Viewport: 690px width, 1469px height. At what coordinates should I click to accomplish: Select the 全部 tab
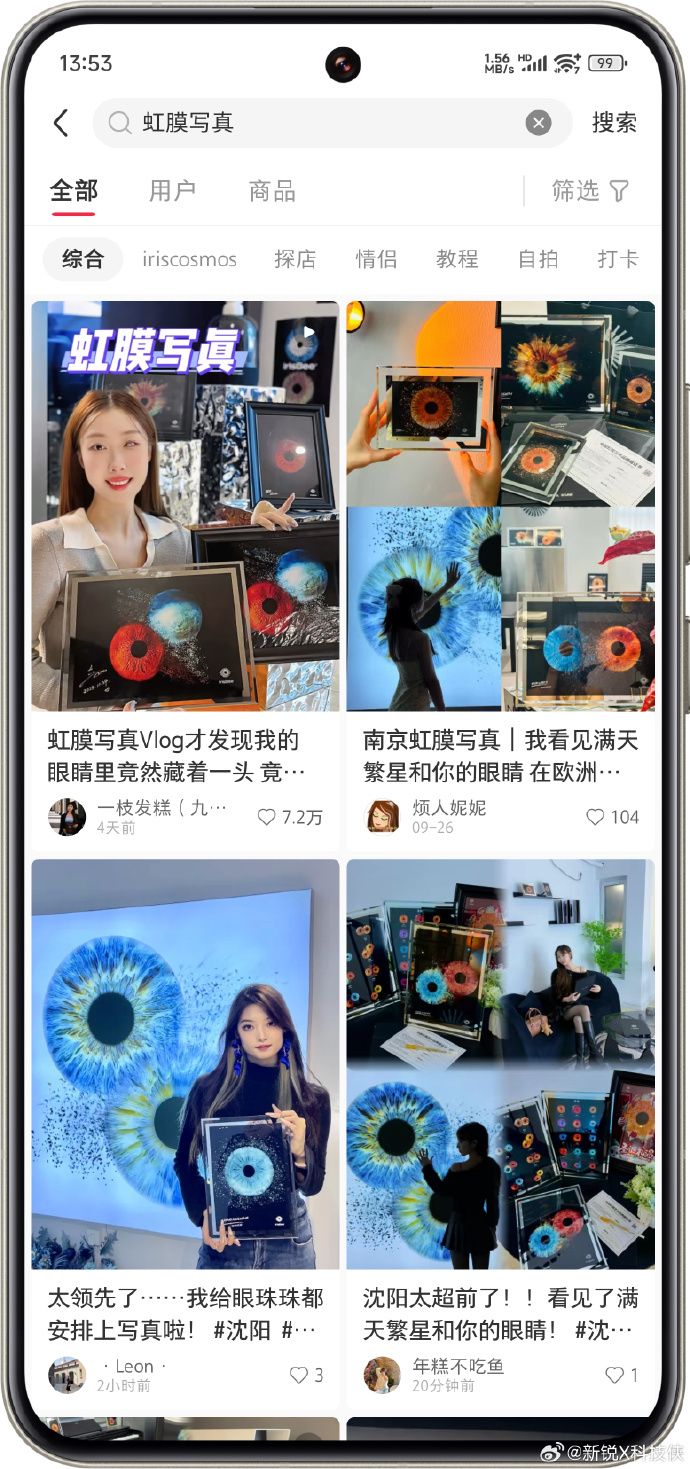(74, 191)
